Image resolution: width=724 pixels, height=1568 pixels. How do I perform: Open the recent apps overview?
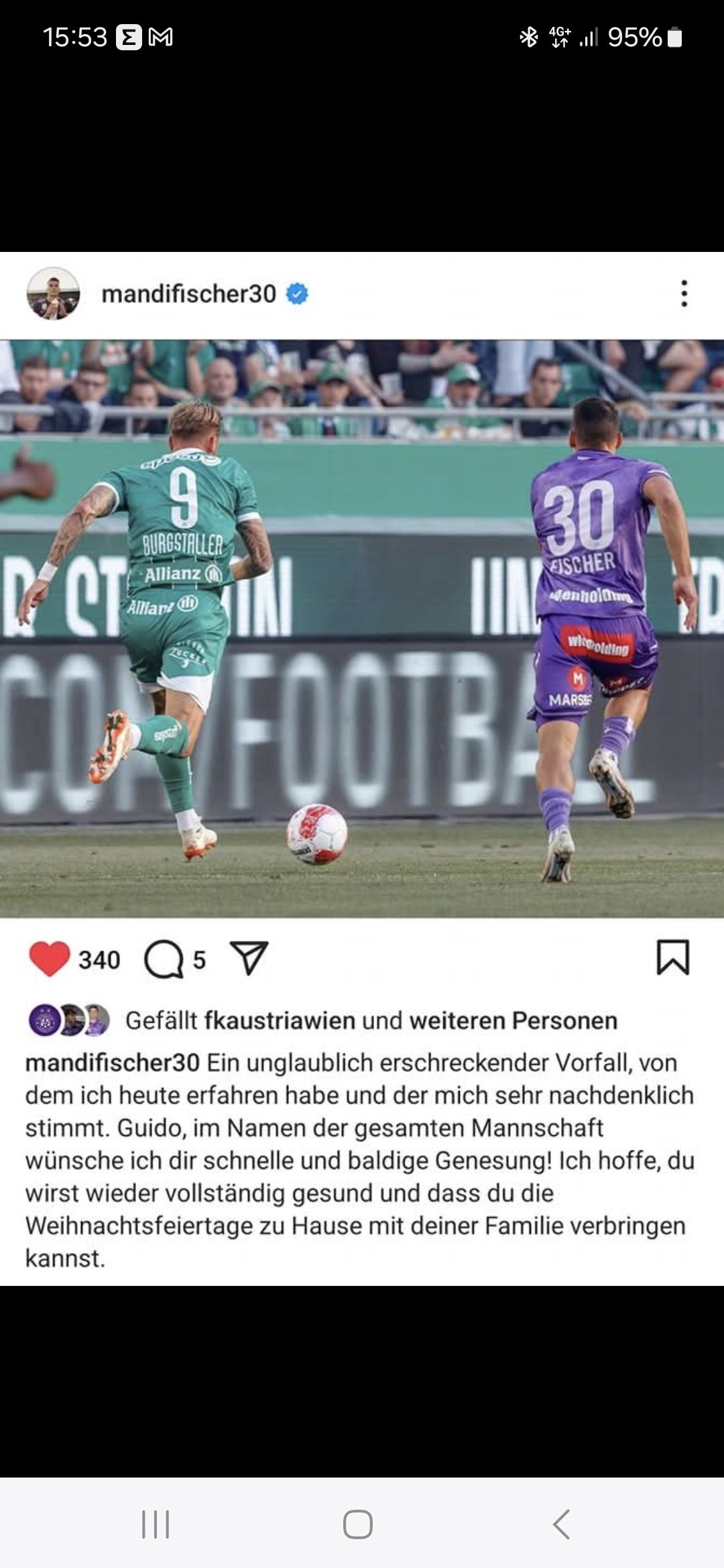coord(156,1524)
